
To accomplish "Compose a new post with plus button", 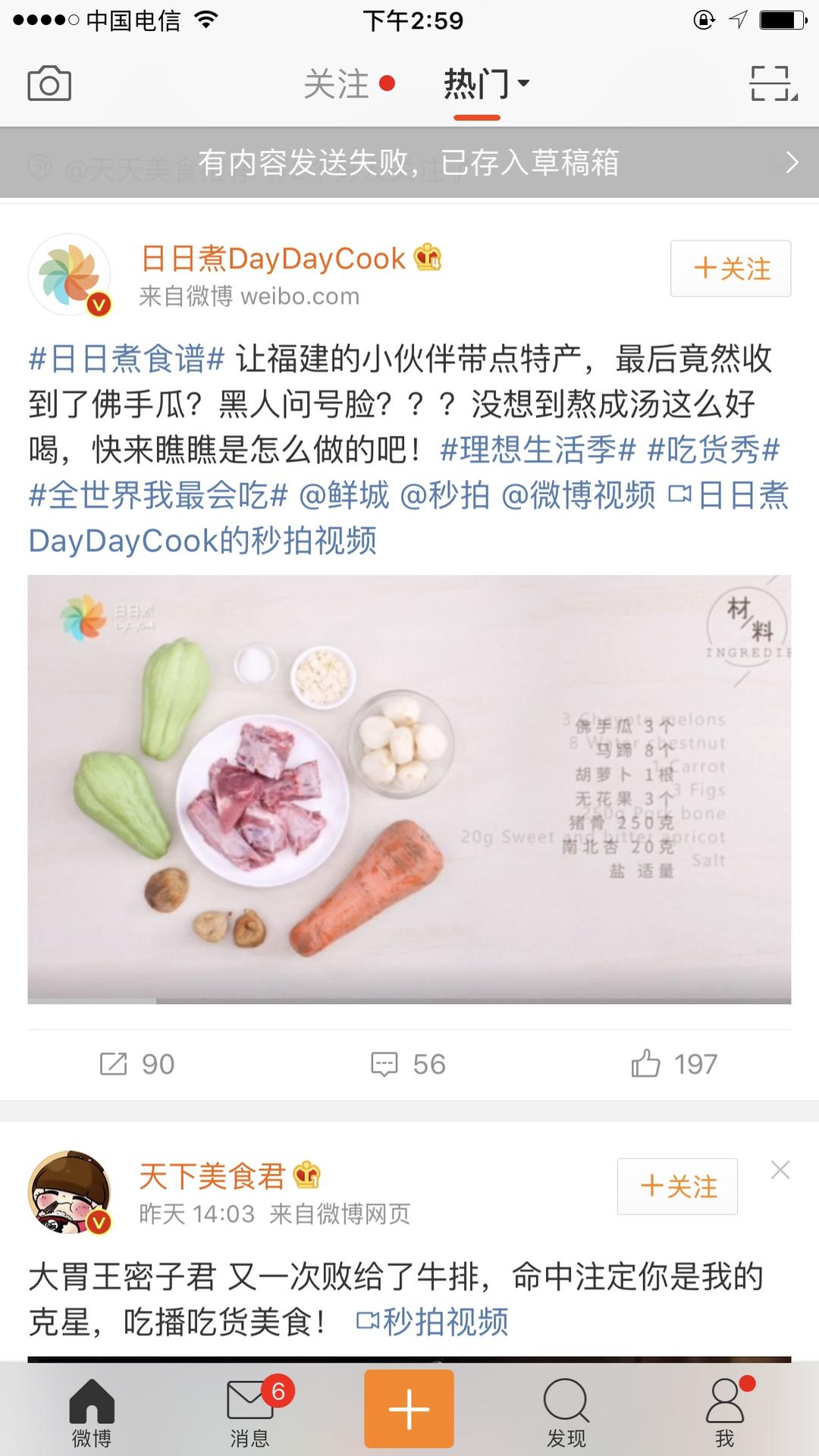I will tap(409, 1409).
